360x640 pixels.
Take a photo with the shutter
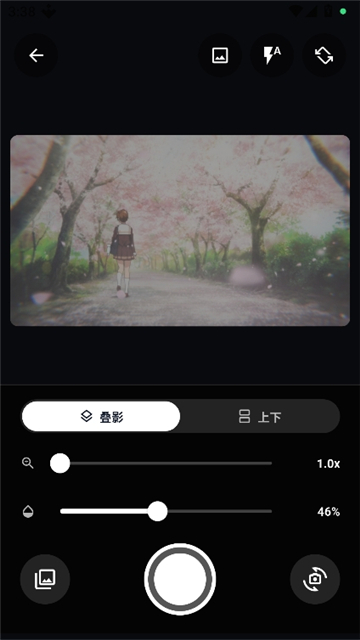pos(180,579)
